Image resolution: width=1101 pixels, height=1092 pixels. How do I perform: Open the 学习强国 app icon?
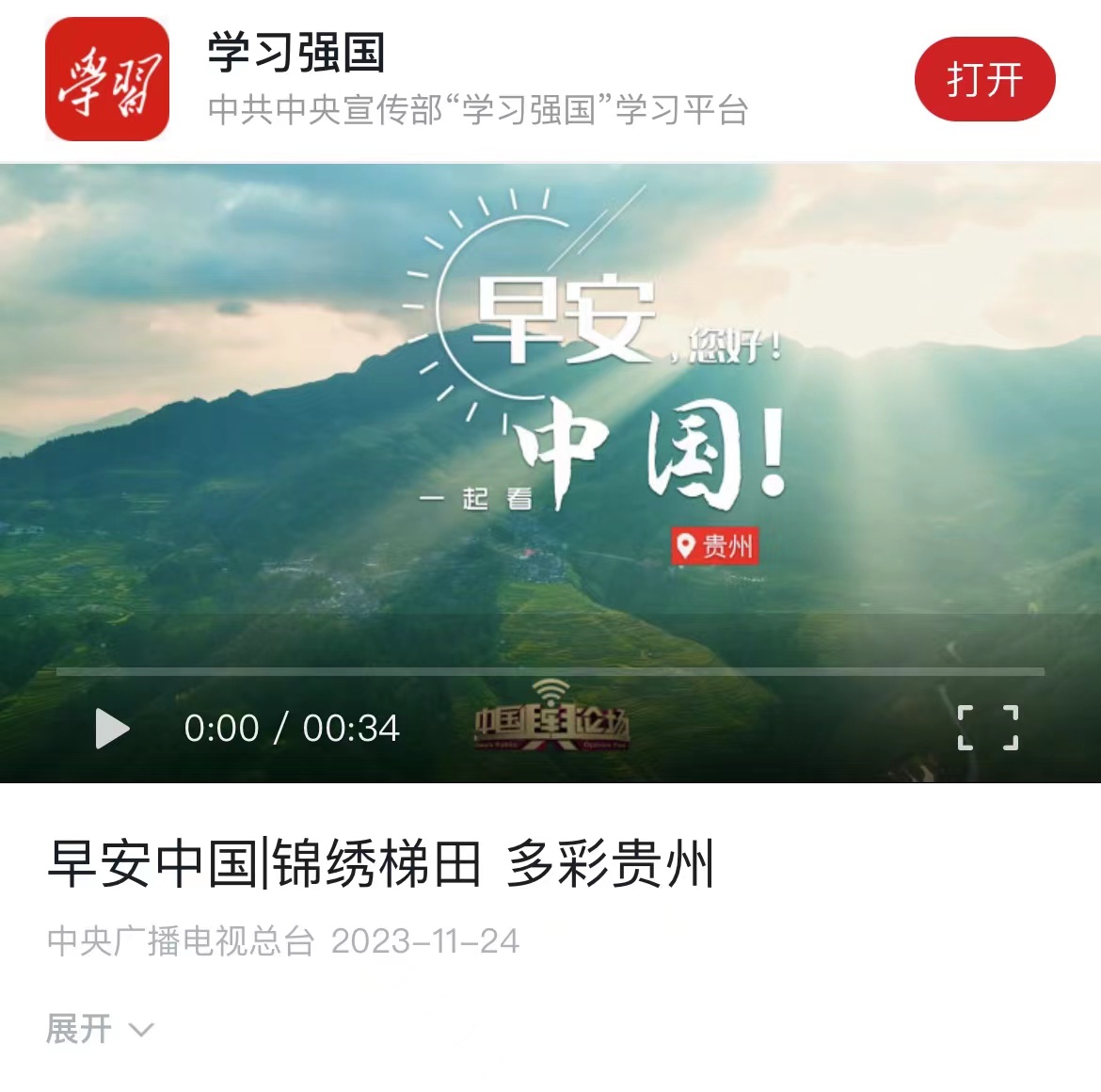click(x=107, y=79)
